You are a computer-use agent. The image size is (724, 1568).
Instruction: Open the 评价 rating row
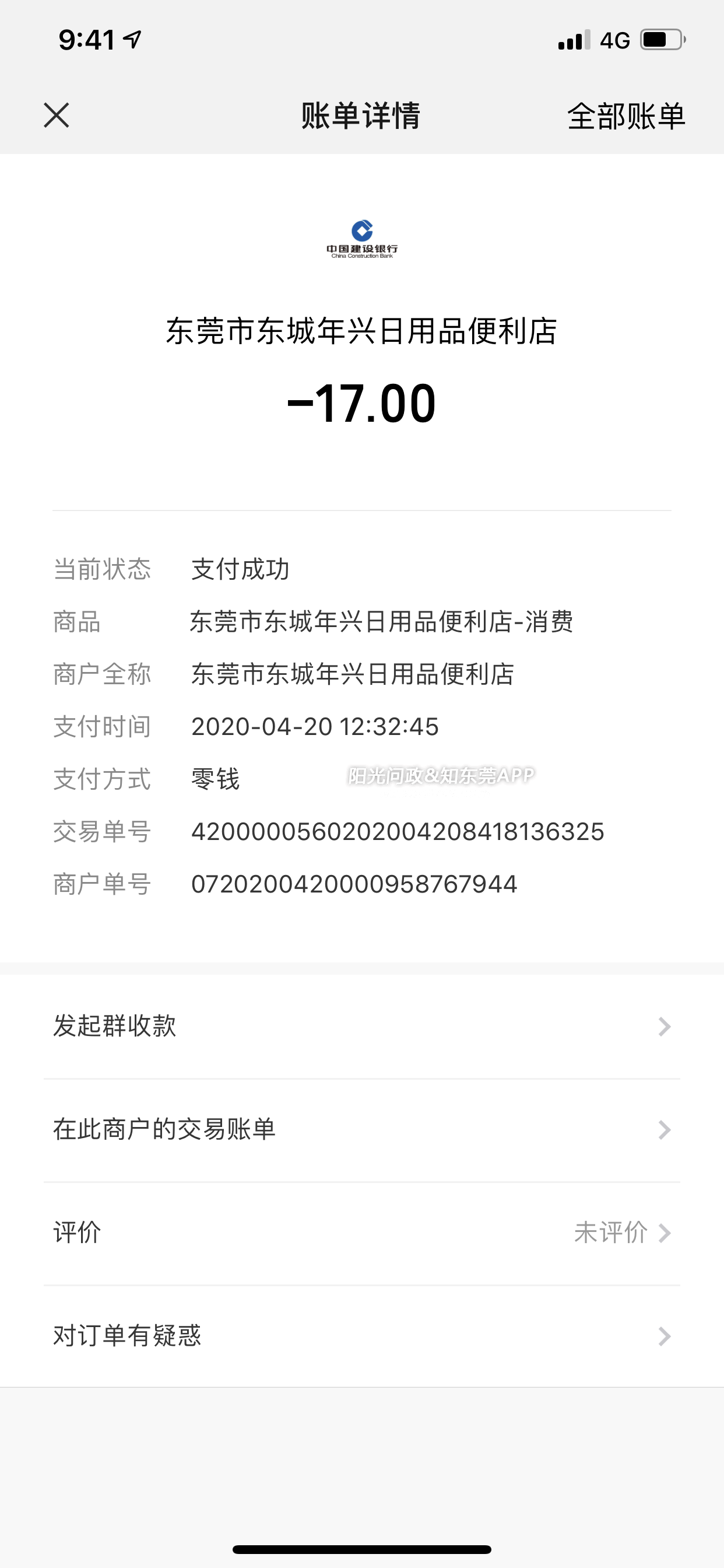coord(361,1233)
